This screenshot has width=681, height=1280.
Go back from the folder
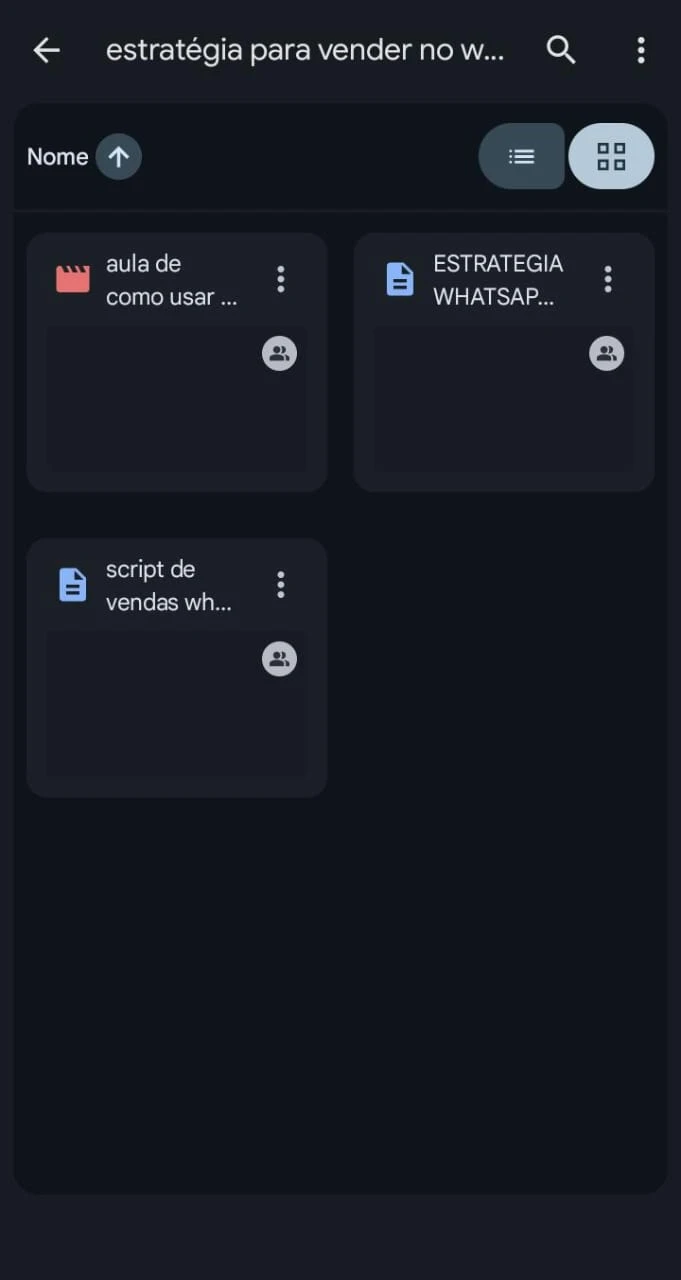pos(46,50)
